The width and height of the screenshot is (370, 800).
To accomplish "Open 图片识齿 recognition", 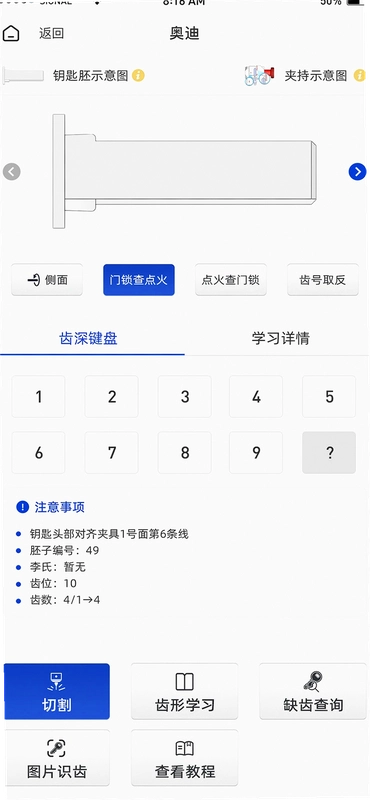I will (x=57, y=758).
